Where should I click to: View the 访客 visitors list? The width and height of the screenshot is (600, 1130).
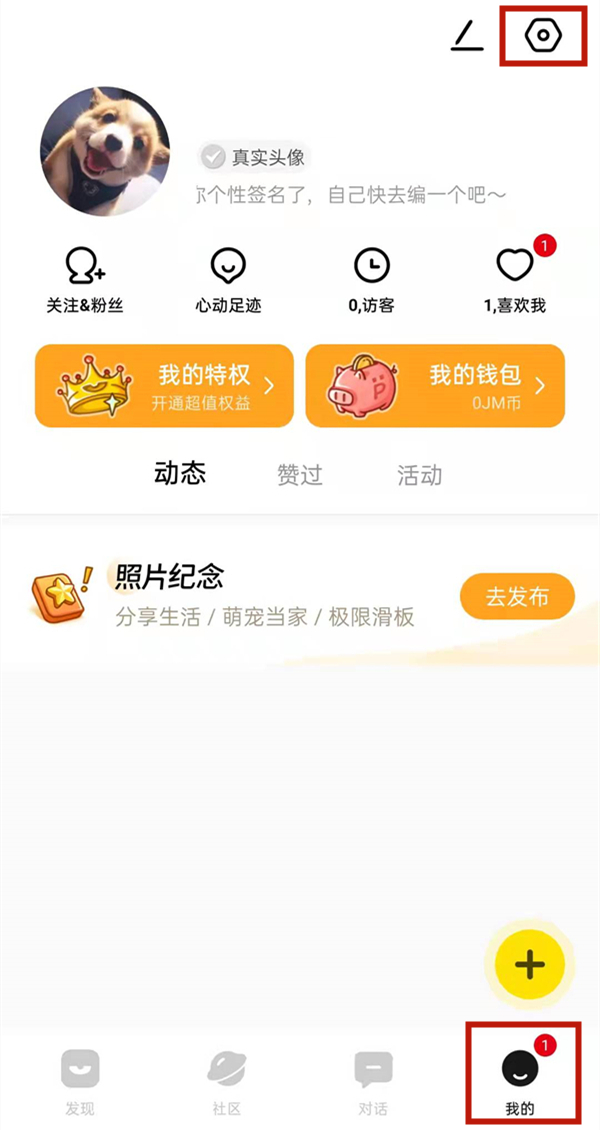(371, 280)
